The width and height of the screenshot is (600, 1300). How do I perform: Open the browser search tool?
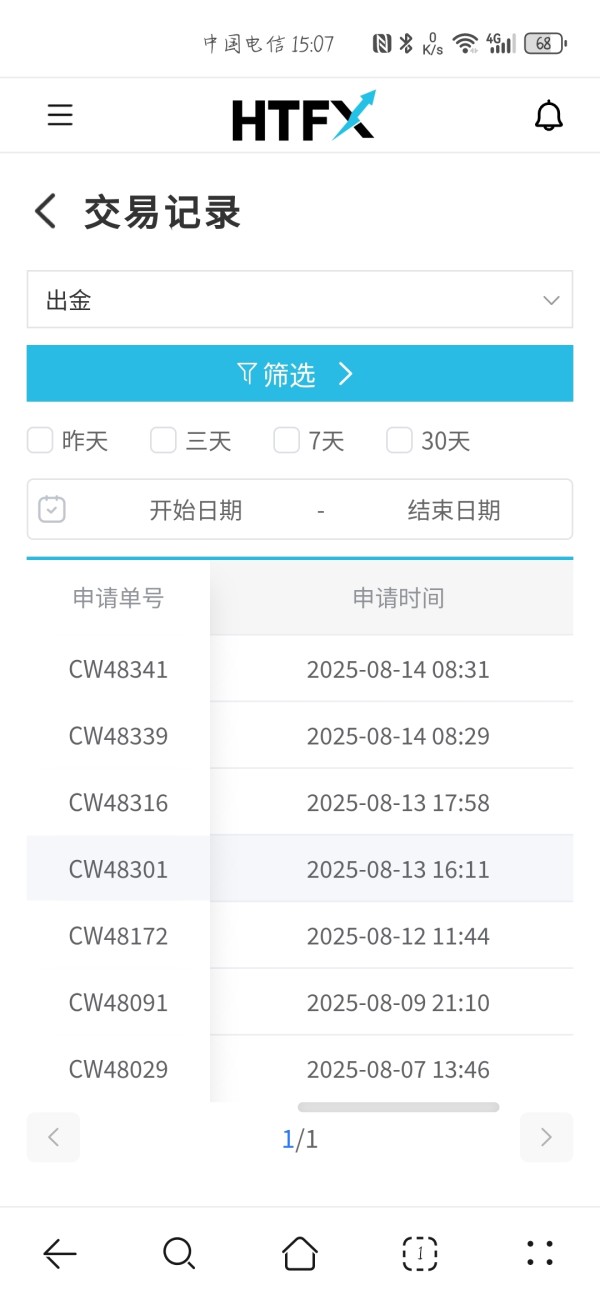point(179,1253)
